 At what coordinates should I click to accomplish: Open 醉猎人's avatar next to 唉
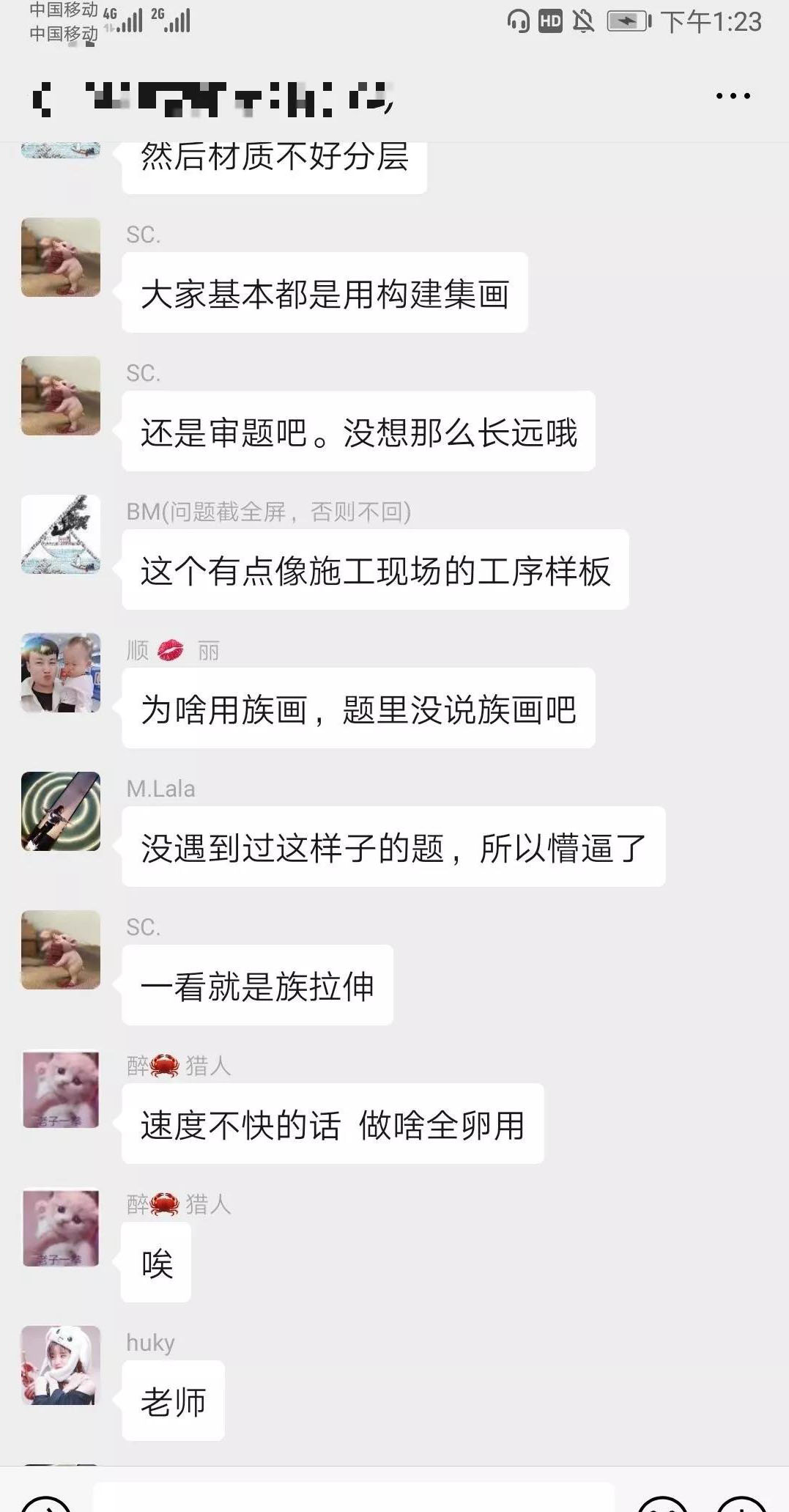point(61,1228)
